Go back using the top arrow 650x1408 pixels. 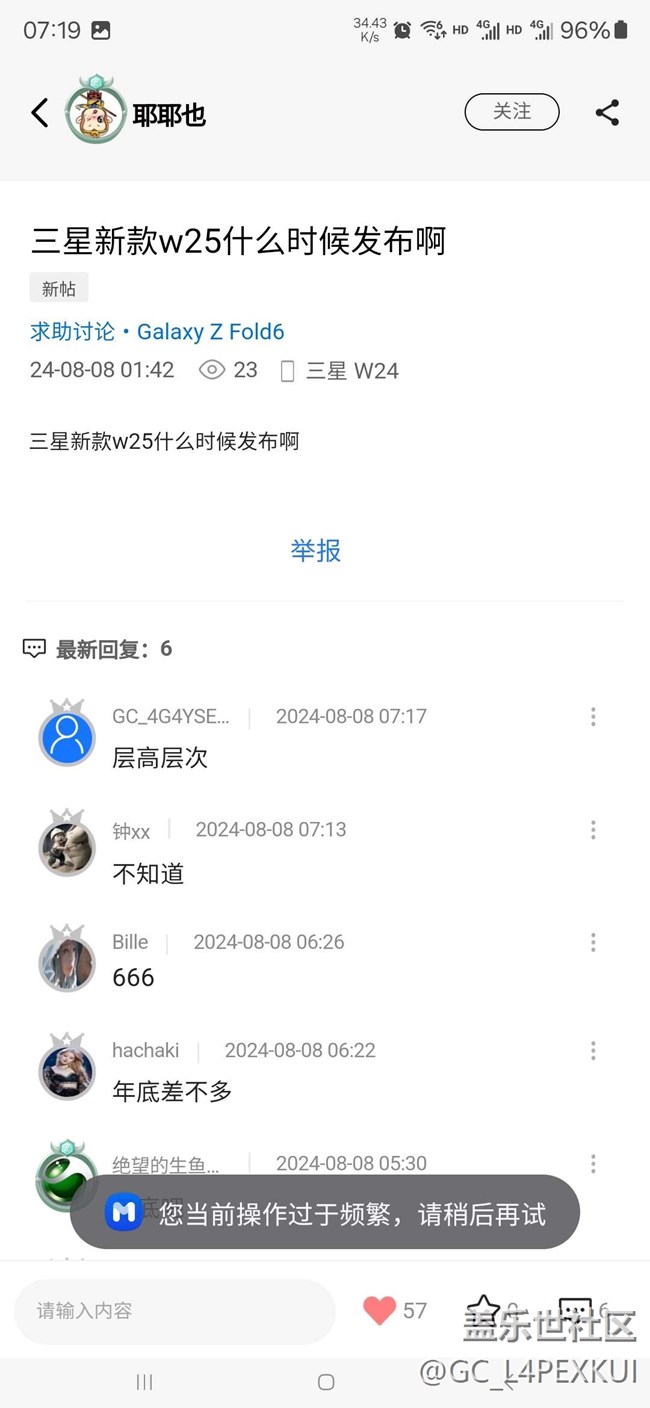(x=40, y=113)
